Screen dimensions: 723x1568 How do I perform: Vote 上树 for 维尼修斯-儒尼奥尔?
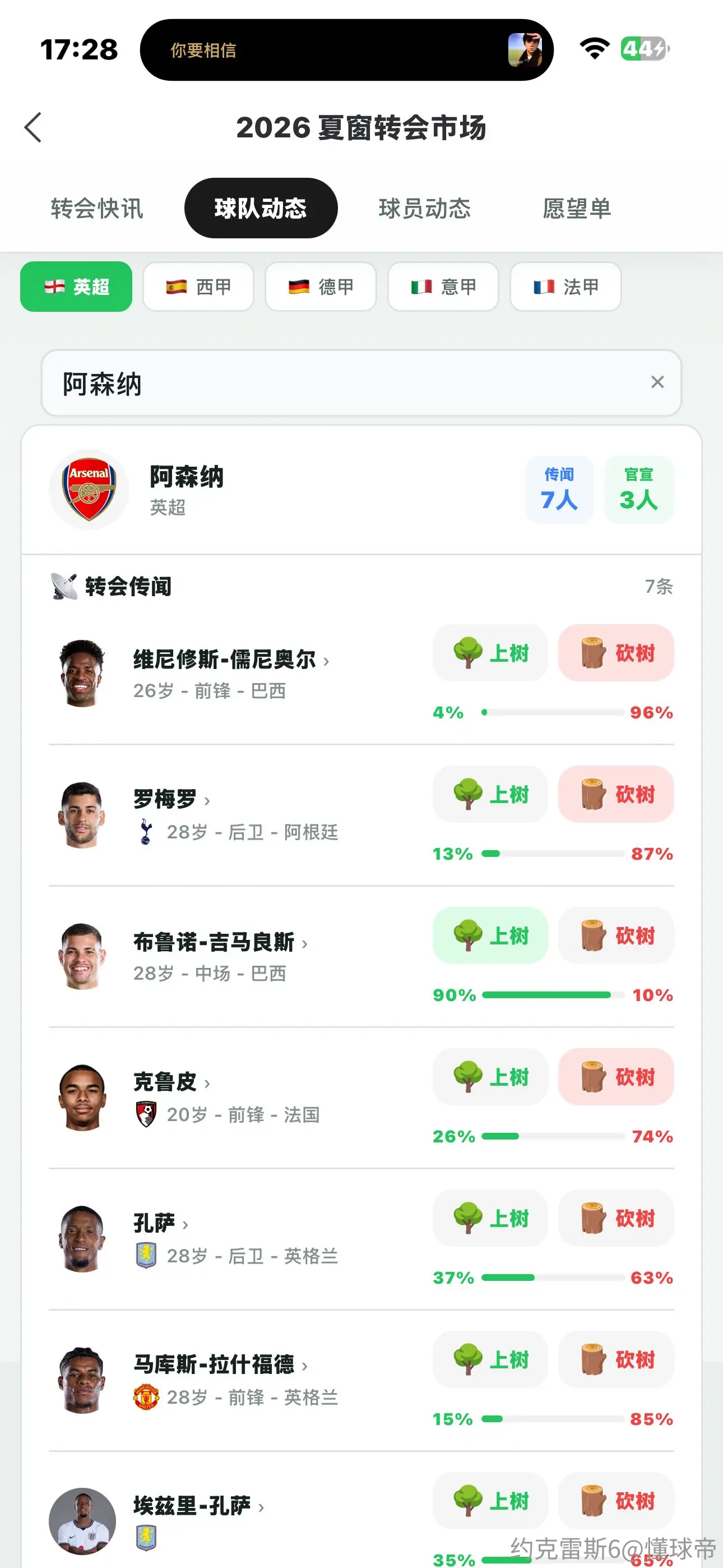coord(490,653)
